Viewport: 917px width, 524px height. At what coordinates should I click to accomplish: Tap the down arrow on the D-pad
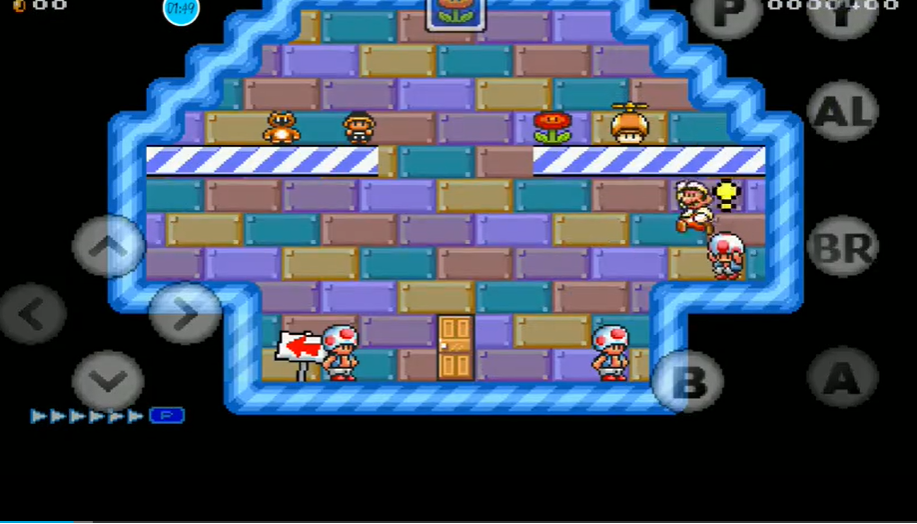tap(108, 381)
